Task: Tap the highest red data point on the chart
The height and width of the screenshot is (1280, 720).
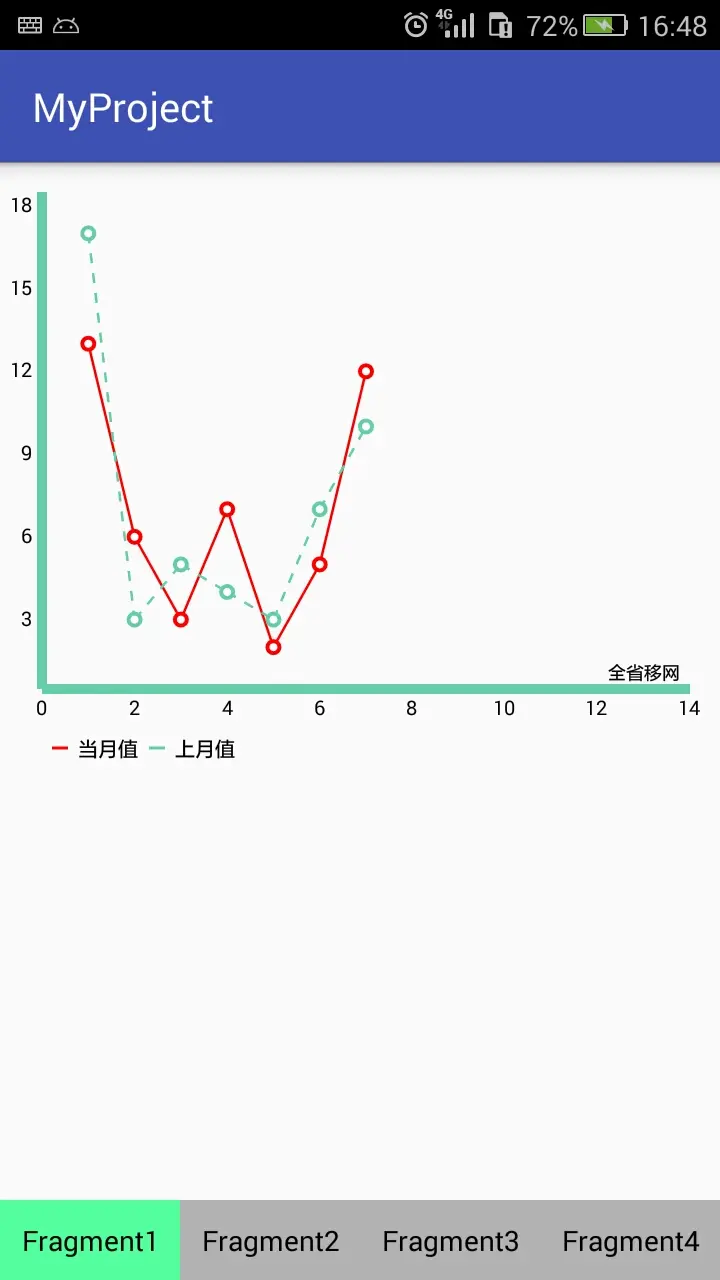Action: (87, 343)
